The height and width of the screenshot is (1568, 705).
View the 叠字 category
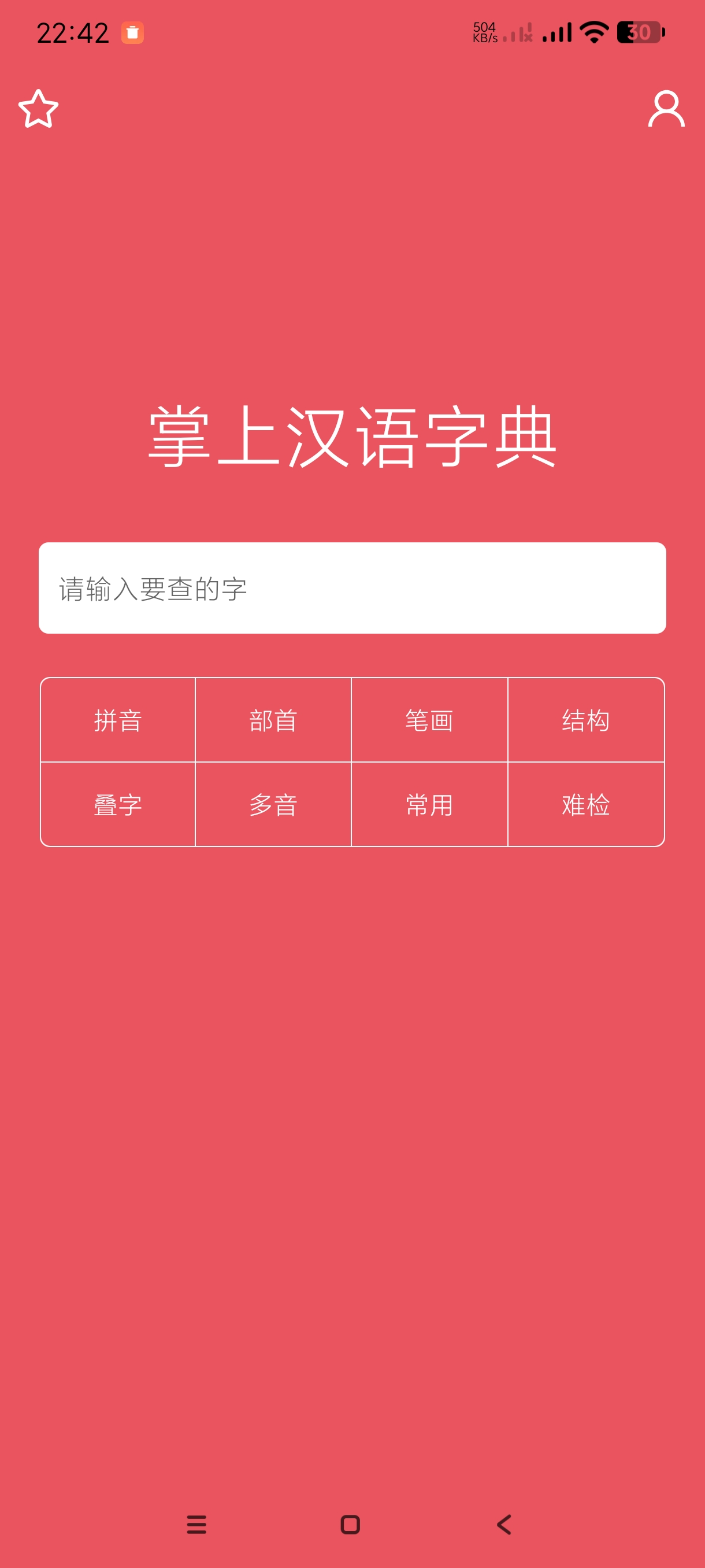(118, 804)
